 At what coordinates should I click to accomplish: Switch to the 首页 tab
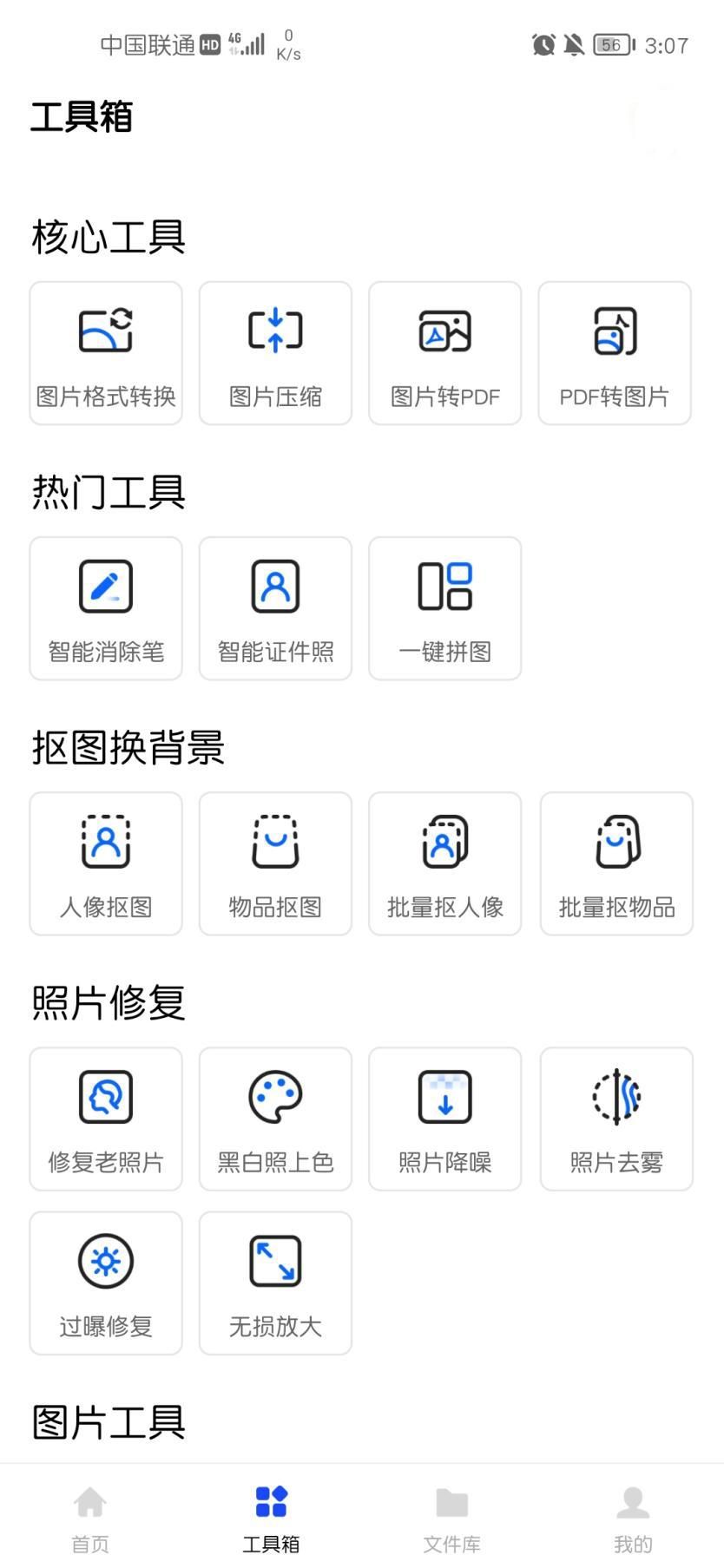(90, 1519)
